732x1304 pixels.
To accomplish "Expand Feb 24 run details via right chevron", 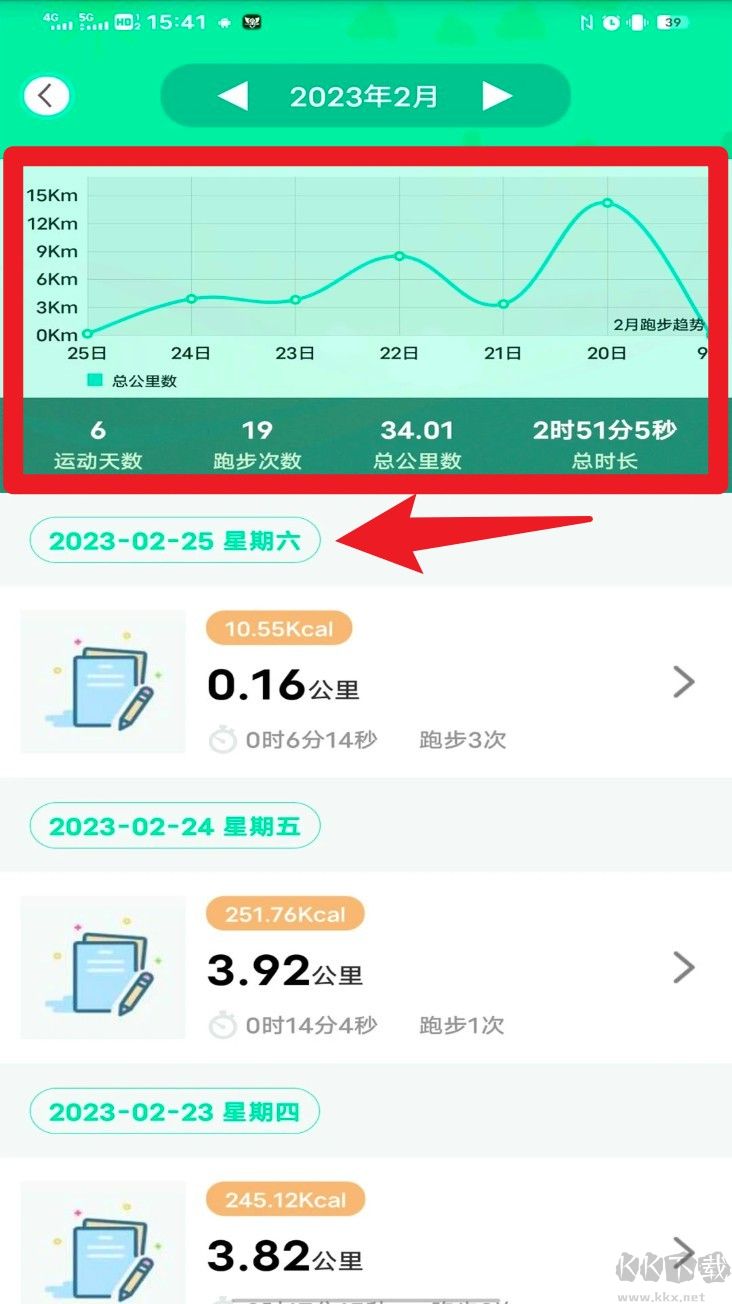I will [684, 966].
